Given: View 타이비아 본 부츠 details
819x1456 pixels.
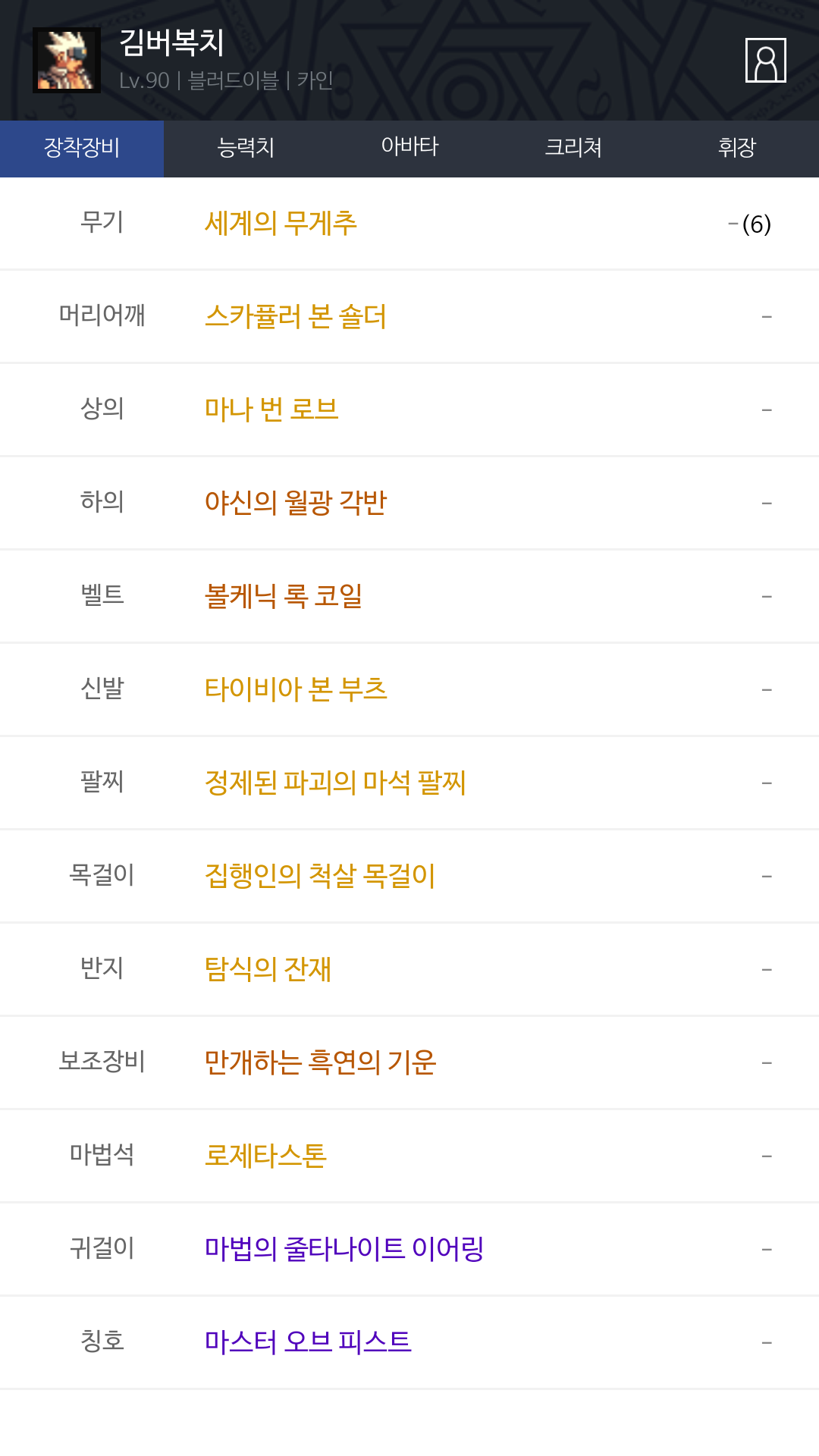Looking at the screenshot, I should (296, 690).
